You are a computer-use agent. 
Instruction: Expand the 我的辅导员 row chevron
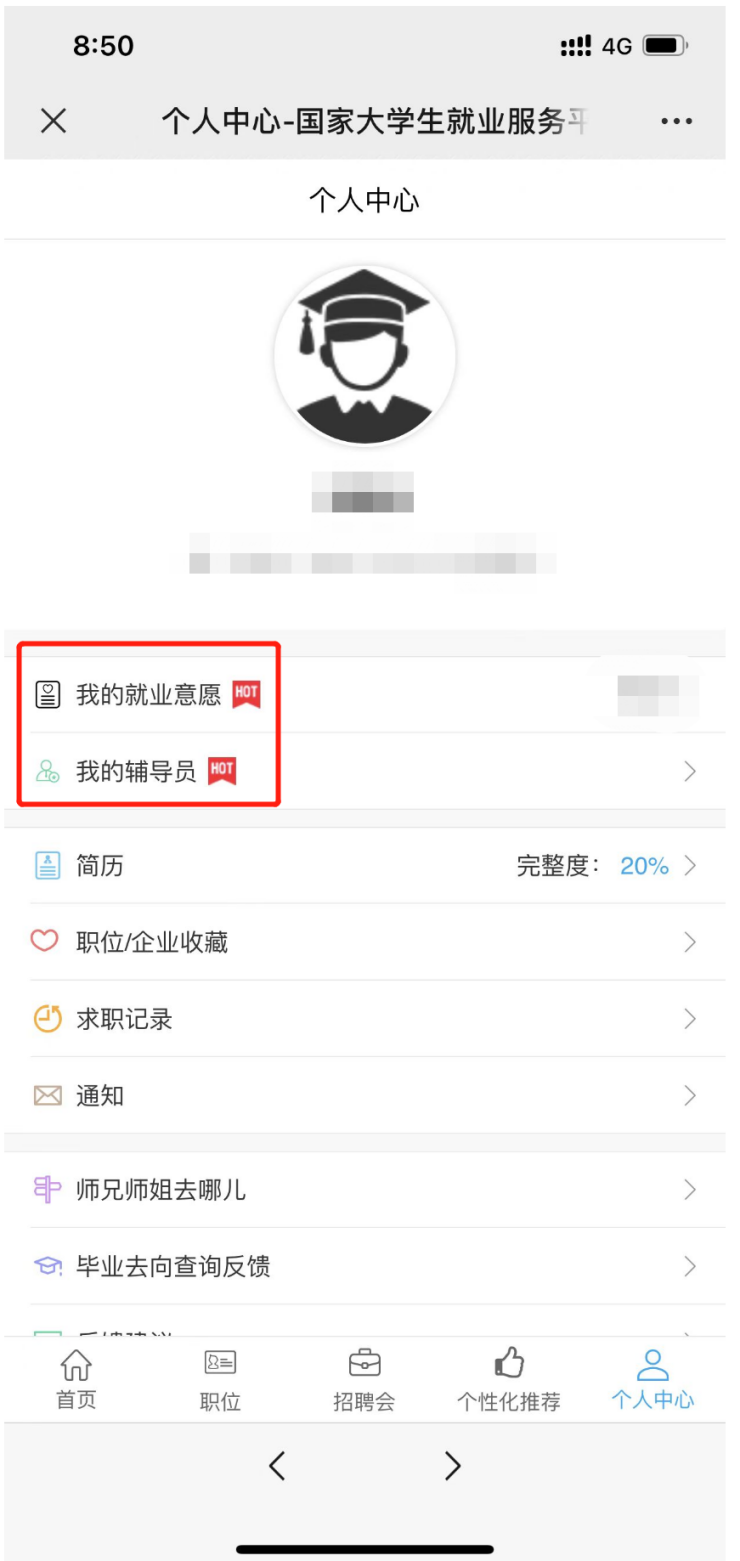[x=690, y=771]
